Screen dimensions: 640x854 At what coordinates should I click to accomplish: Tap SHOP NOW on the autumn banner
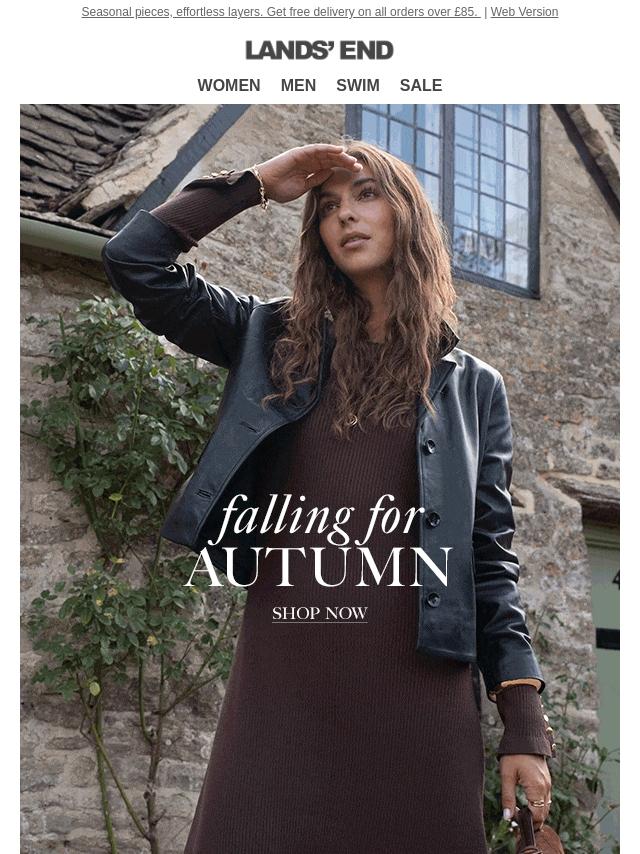pyautogui.click(x=320, y=613)
